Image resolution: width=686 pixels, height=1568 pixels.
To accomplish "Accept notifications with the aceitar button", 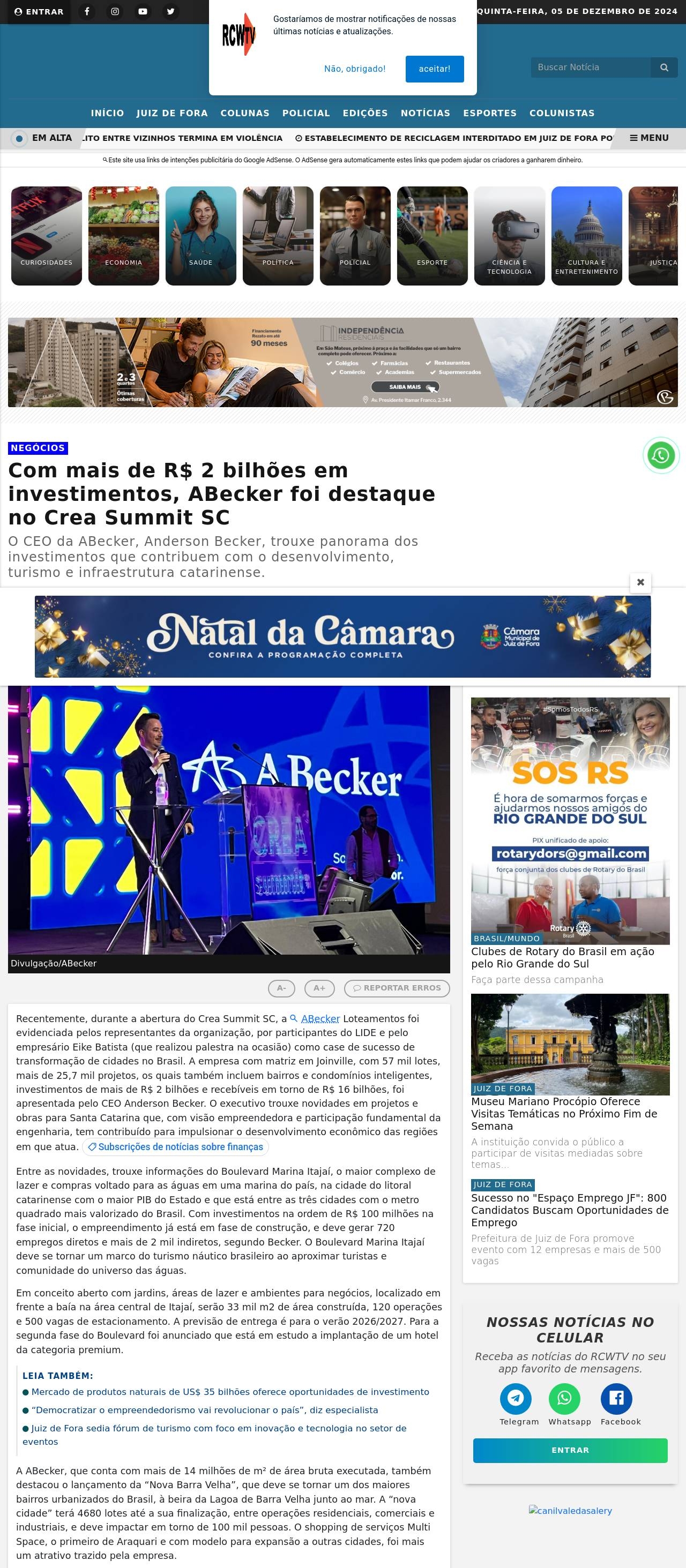I will tap(434, 69).
